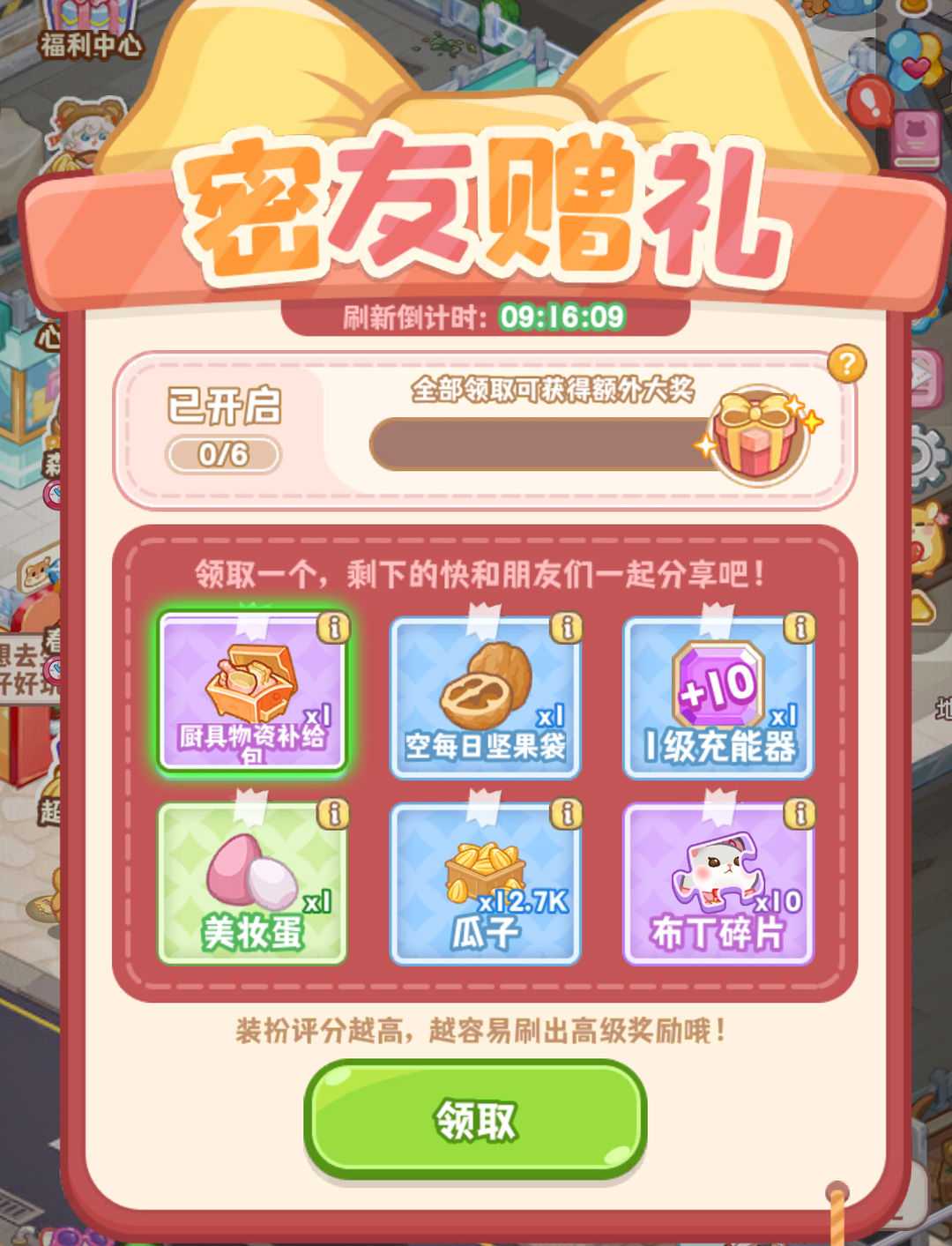952x1246 pixels.
Task: View info for 空每日坚果袋
Action: [567, 627]
